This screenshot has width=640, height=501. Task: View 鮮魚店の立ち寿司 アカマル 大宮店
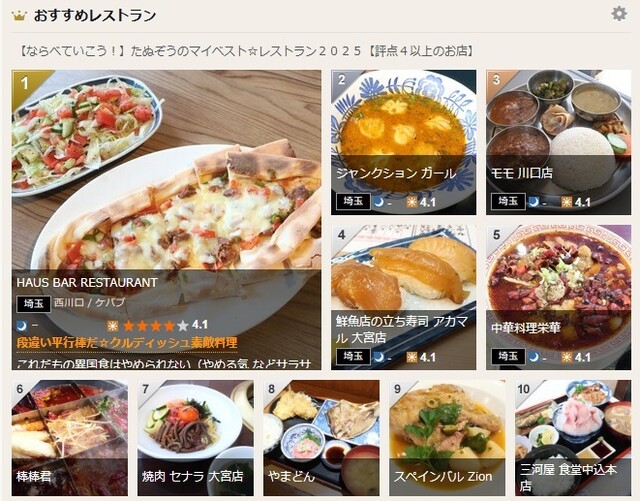point(403,295)
